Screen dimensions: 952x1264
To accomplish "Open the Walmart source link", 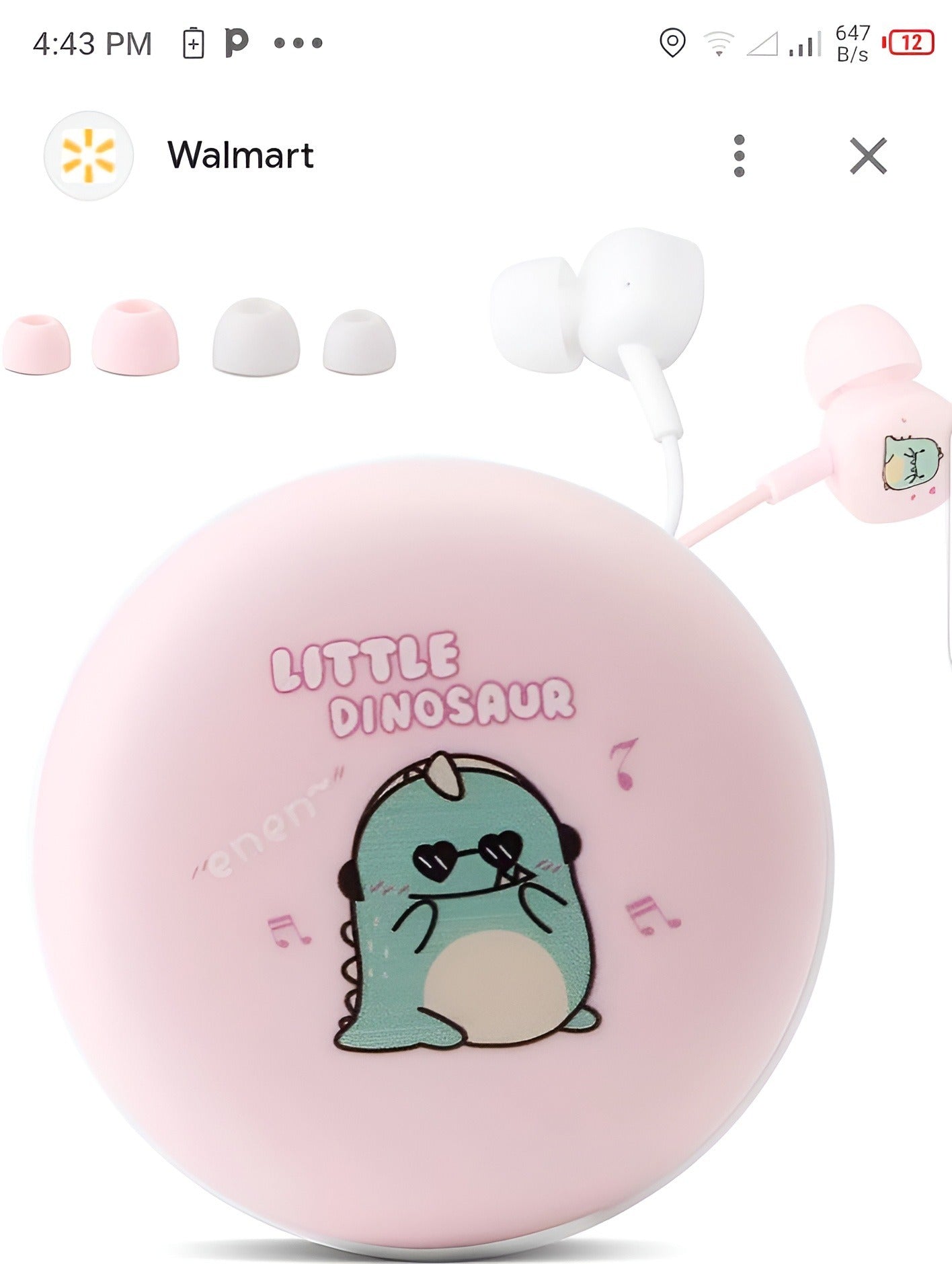I will [239, 155].
